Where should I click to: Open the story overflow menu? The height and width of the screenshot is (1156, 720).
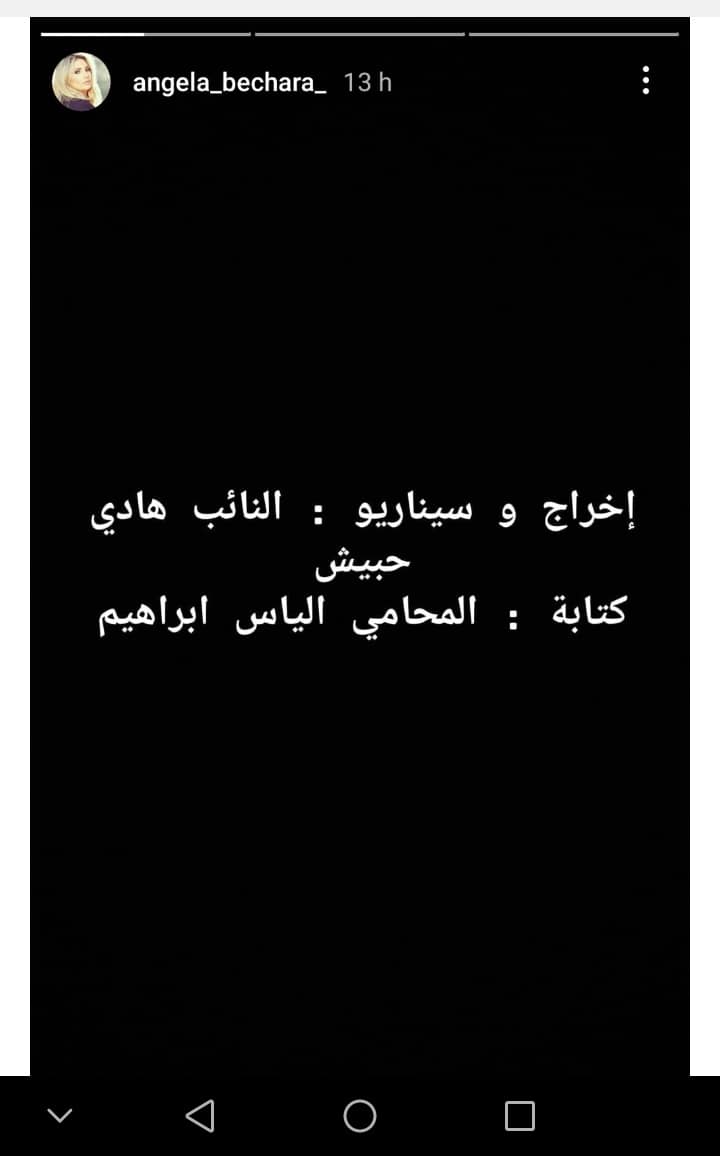click(646, 80)
